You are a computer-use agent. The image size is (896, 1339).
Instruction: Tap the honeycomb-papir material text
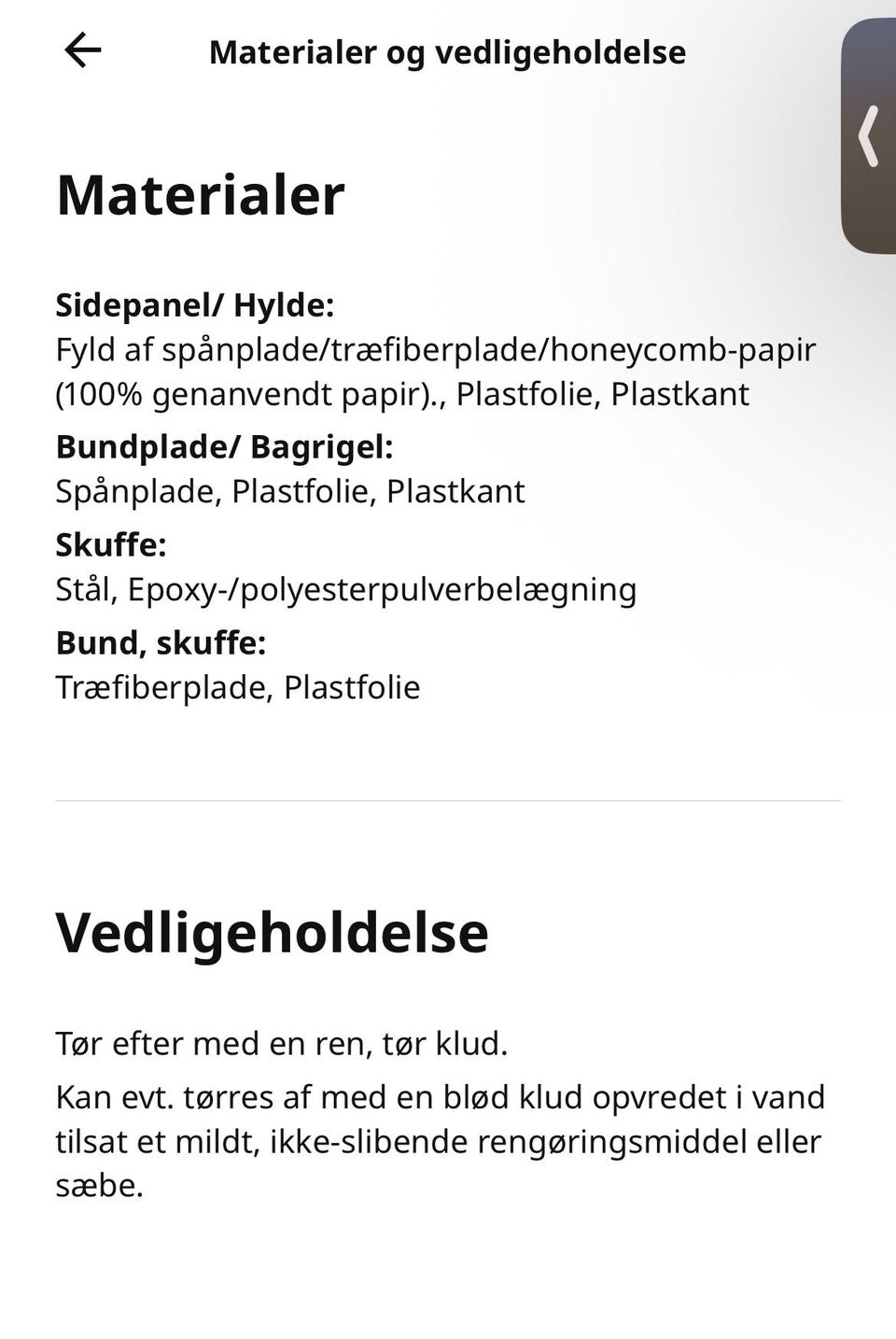click(x=436, y=348)
